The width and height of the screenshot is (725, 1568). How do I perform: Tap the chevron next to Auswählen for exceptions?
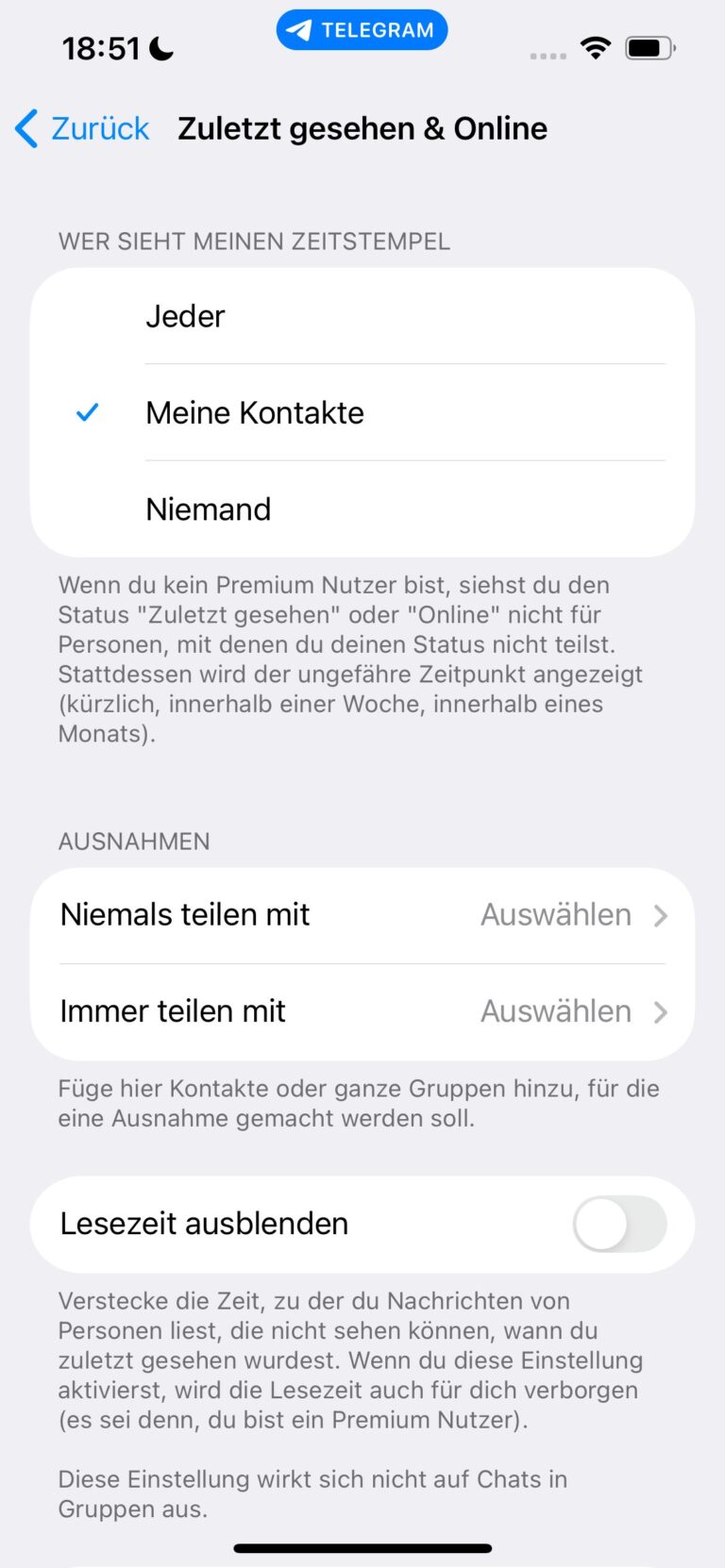660,914
